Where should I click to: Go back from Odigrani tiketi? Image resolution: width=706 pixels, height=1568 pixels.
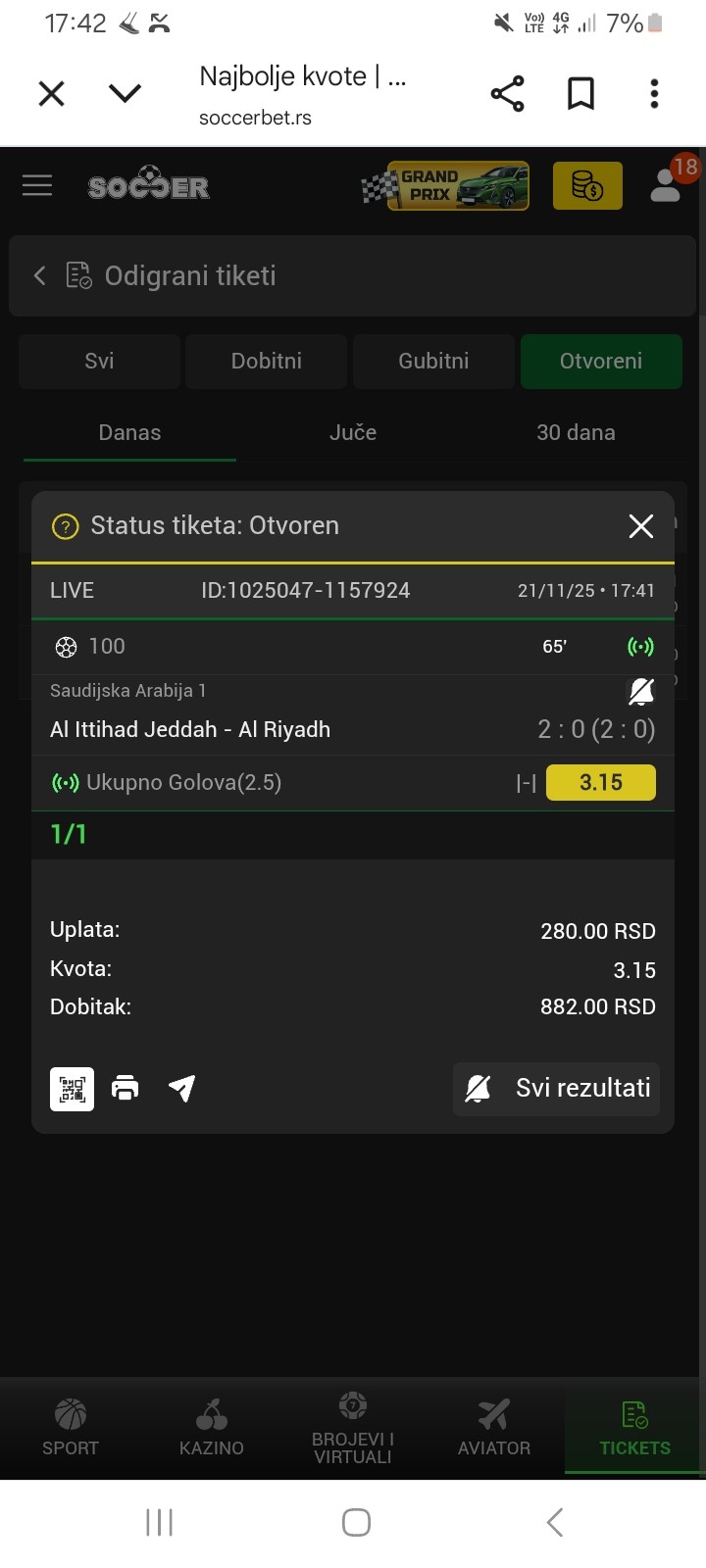(x=39, y=276)
